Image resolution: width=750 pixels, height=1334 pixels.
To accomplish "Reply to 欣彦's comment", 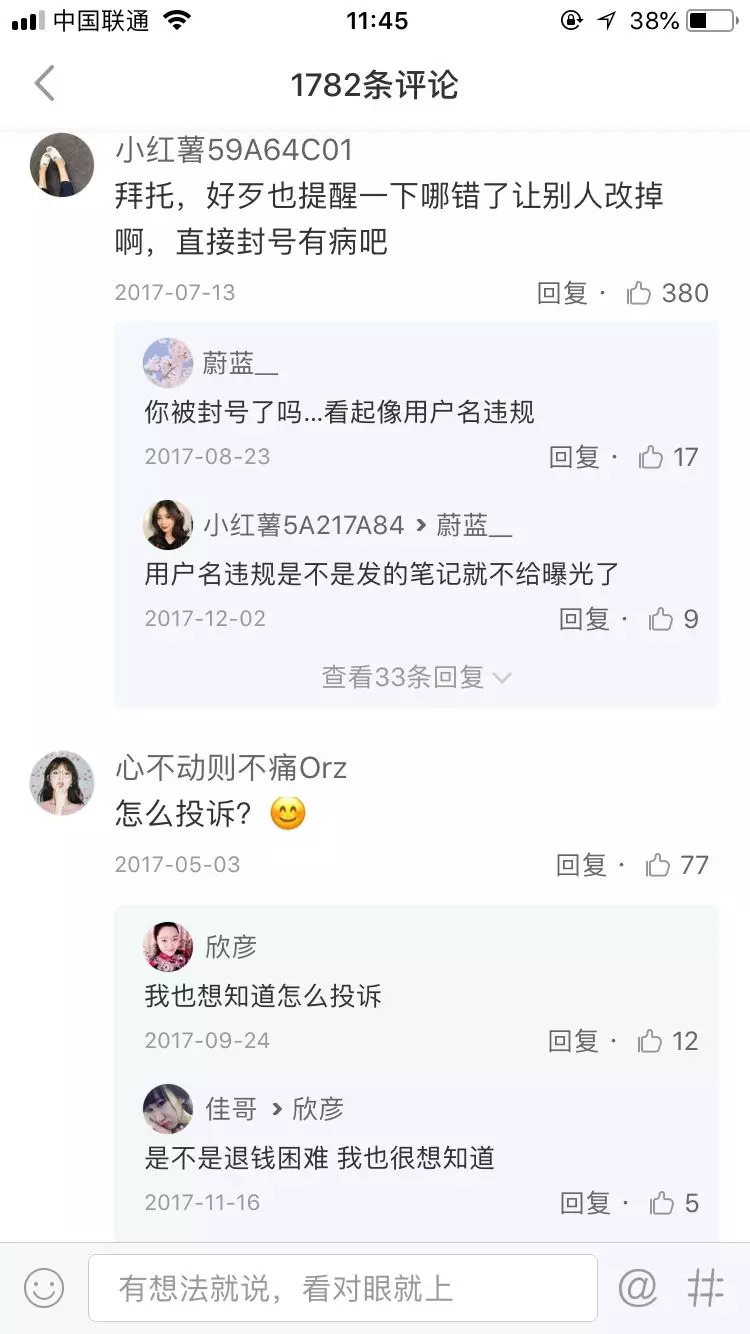I will 574,1041.
